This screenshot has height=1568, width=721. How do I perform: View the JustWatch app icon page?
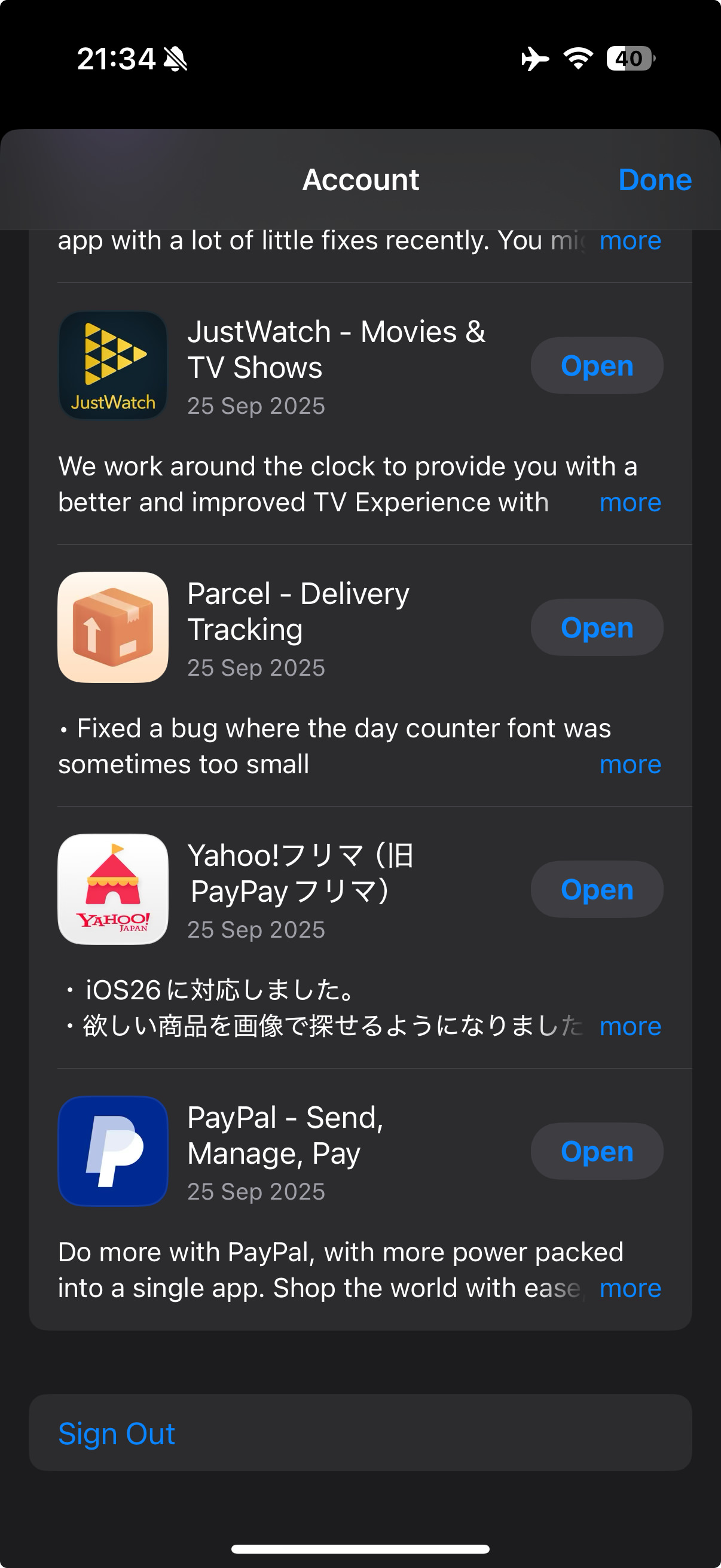pyautogui.click(x=113, y=366)
